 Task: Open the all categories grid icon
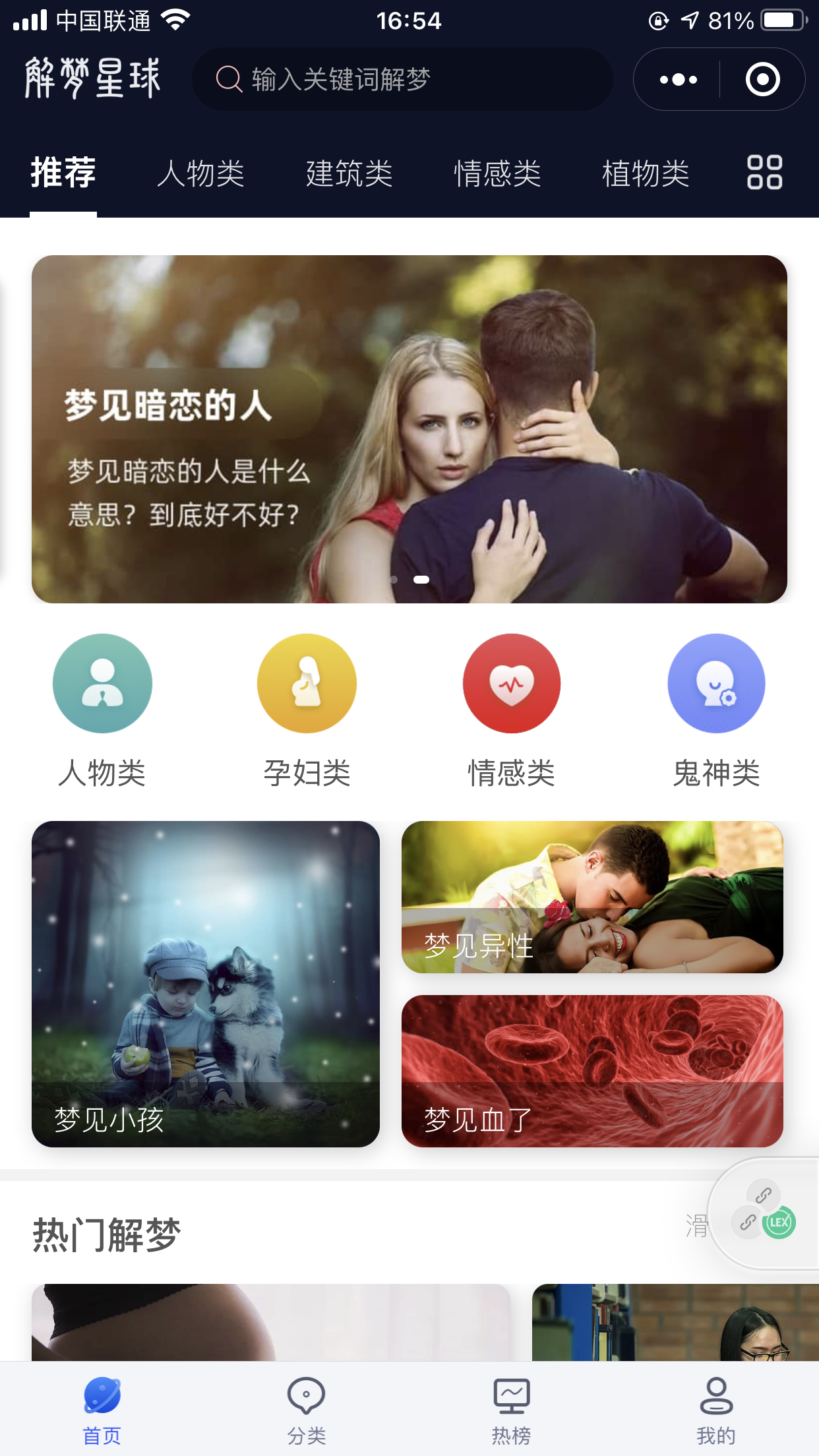coord(764,173)
